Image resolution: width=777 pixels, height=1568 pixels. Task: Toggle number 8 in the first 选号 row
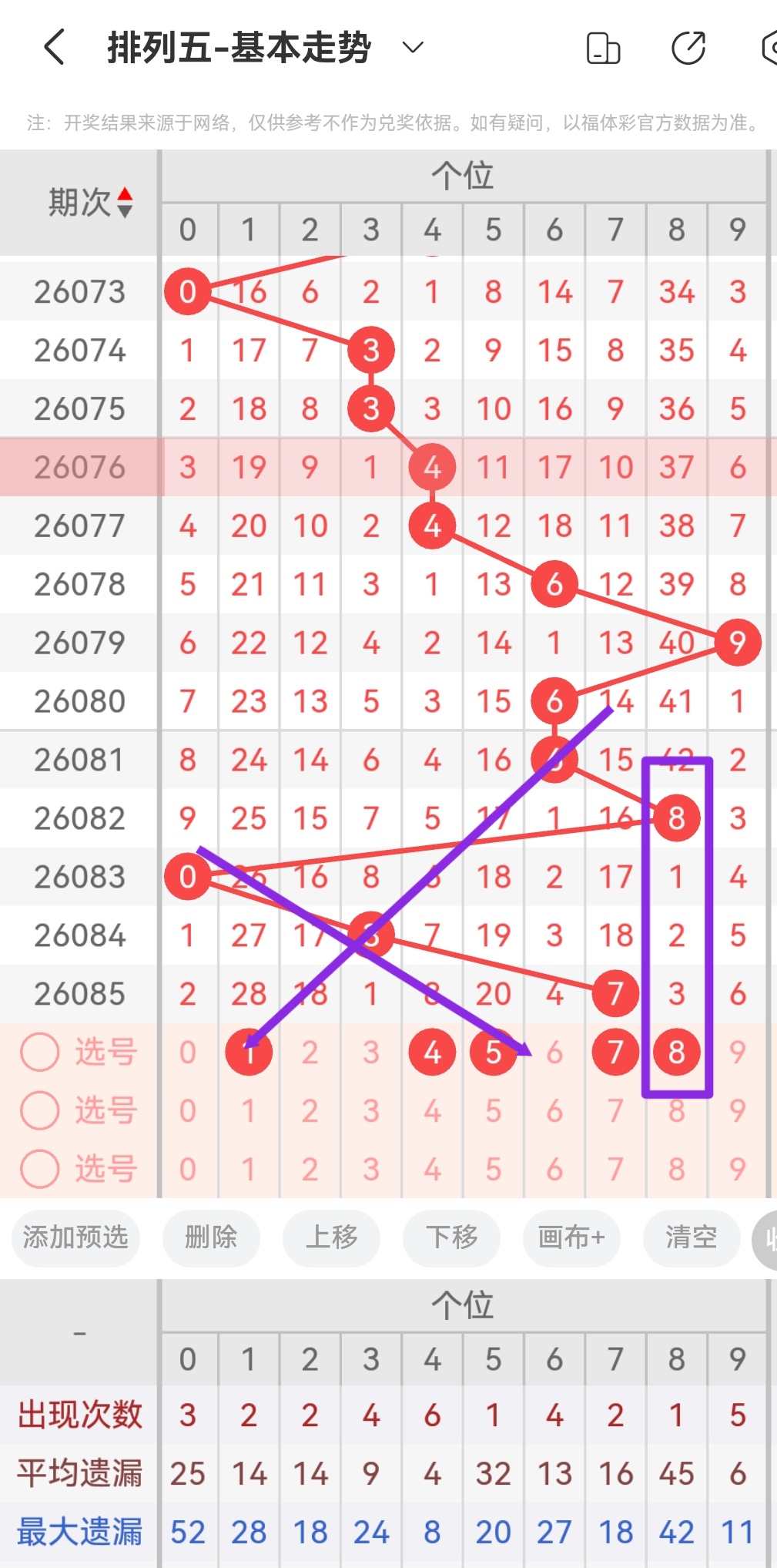(676, 1052)
